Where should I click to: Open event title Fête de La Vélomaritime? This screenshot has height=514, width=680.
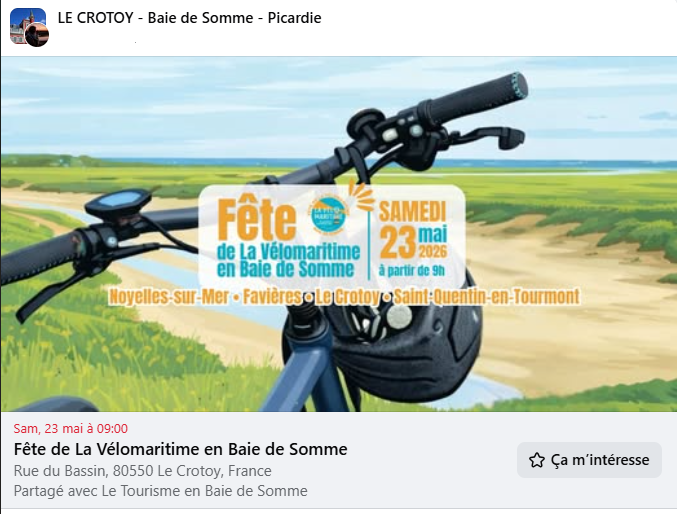tap(180, 449)
